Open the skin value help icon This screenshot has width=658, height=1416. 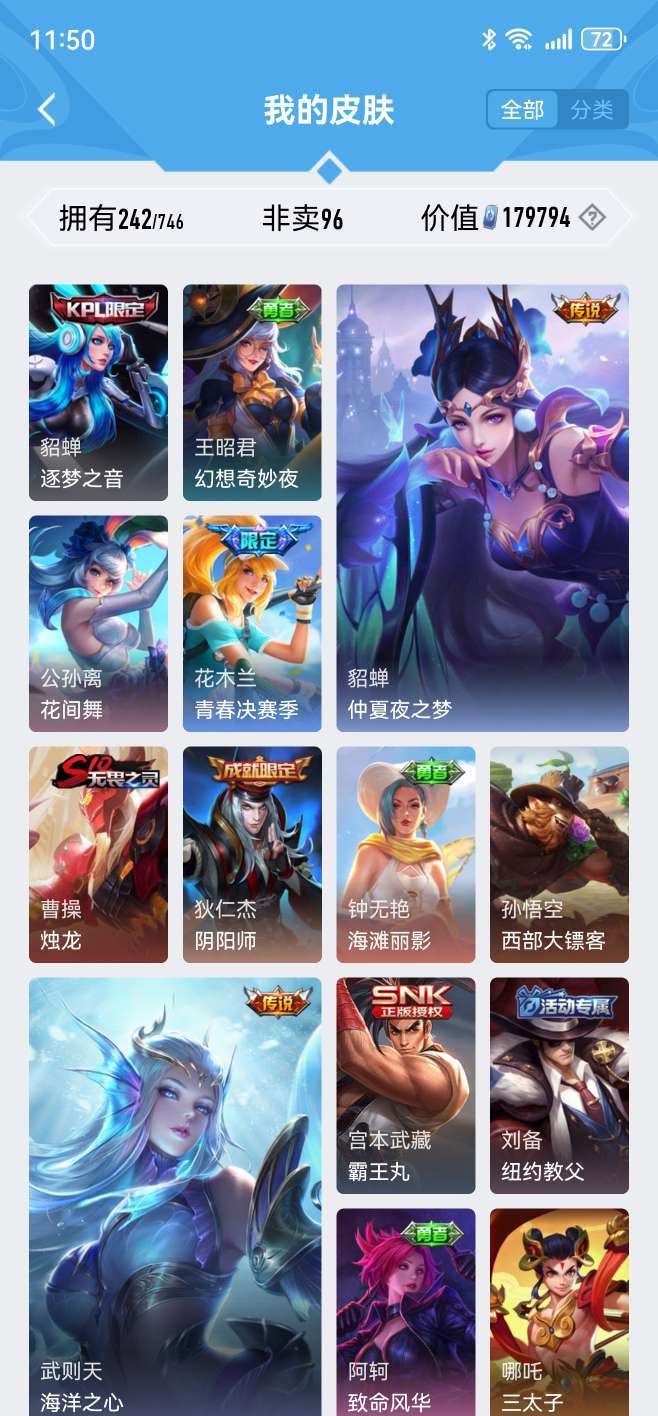click(x=593, y=217)
